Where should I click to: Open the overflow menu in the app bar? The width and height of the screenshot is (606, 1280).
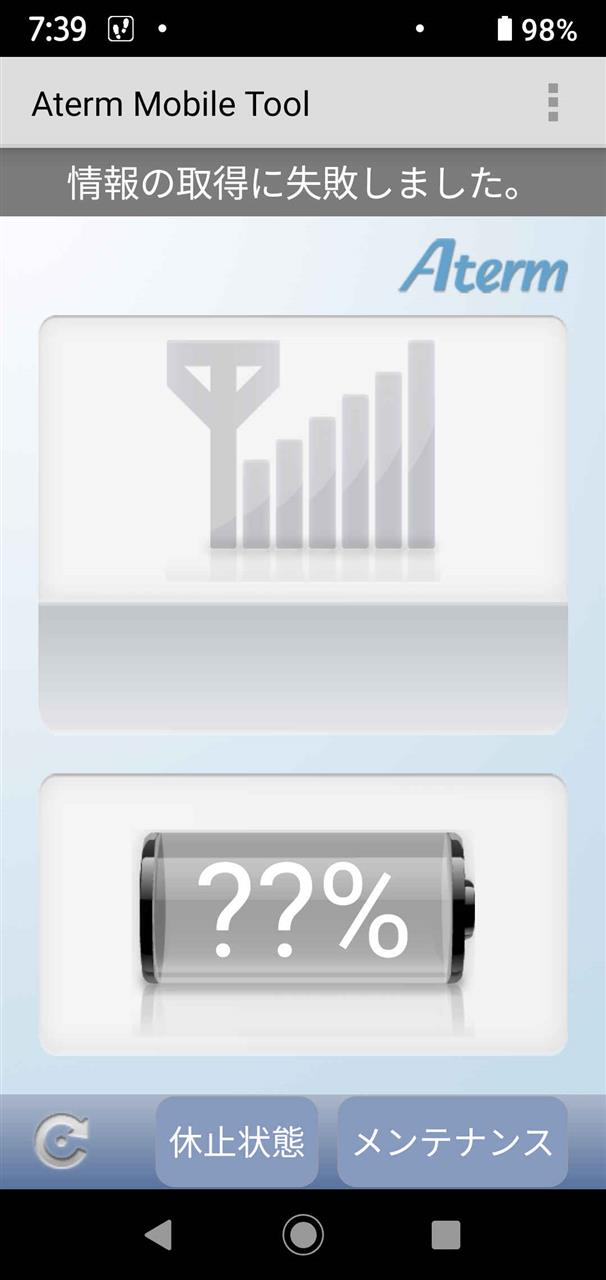(x=552, y=103)
